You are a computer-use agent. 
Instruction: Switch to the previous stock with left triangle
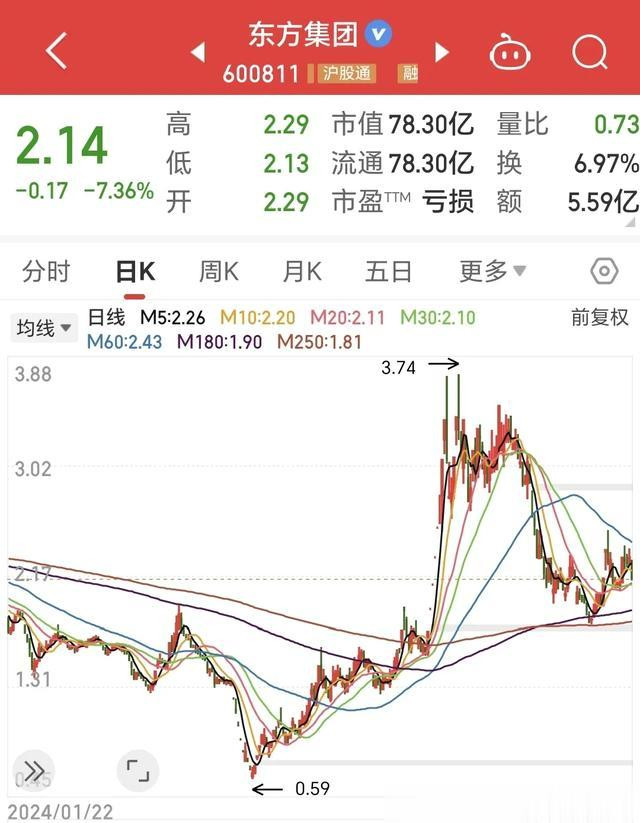[198, 52]
